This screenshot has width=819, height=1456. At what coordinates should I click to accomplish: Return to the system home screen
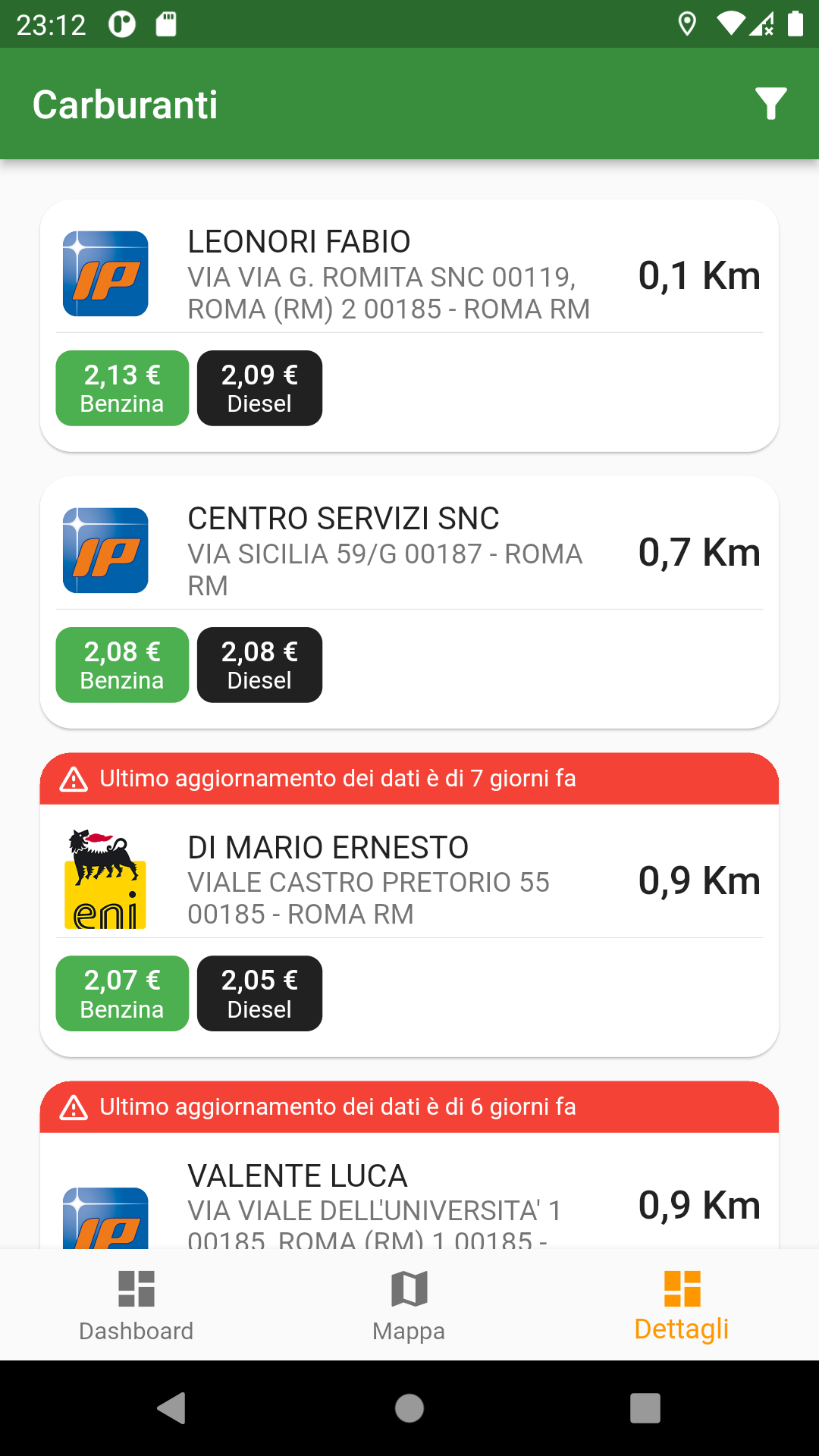tap(409, 1408)
